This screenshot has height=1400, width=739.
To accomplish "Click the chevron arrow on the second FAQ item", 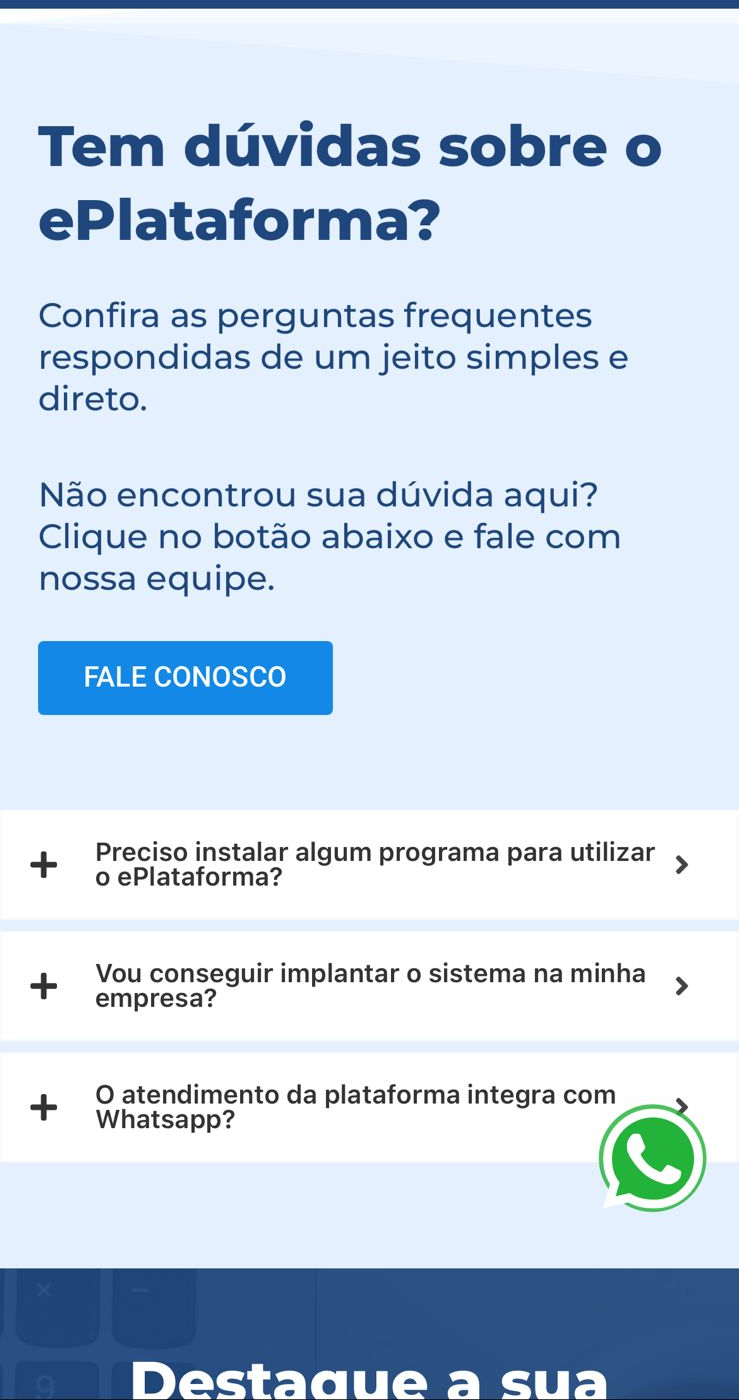I will [682, 985].
